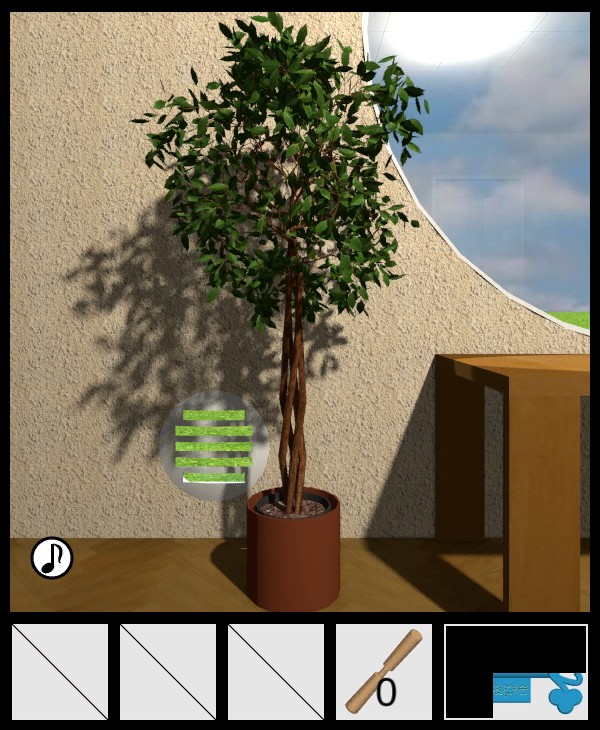Tap the first empty inventory slot
This screenshot has height=730, width=600.
pos(60,672)
